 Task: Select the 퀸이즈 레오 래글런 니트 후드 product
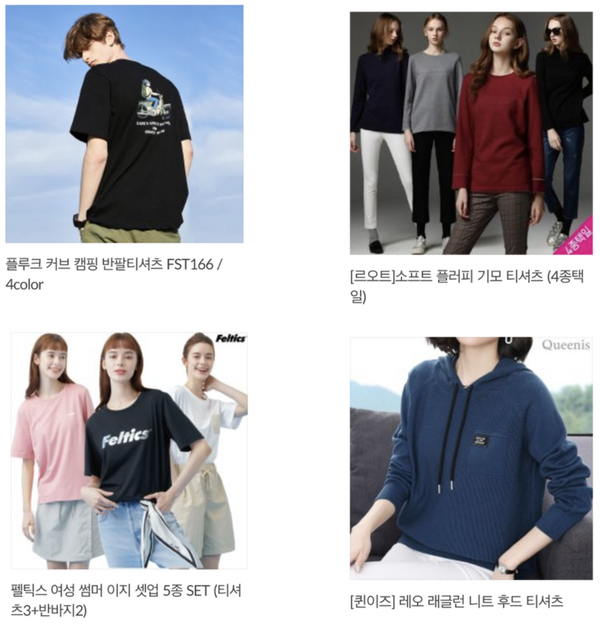471,457
